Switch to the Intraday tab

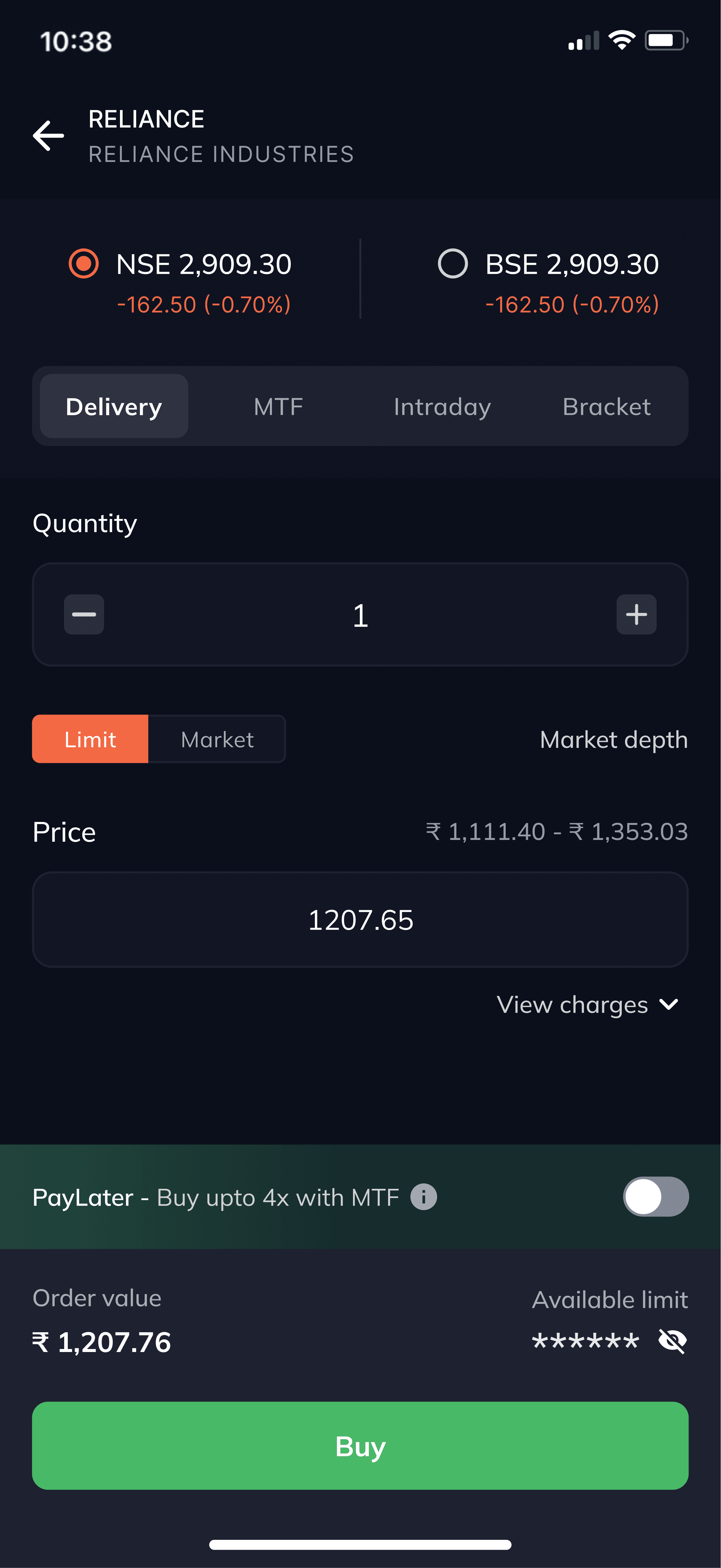point(442,406)
